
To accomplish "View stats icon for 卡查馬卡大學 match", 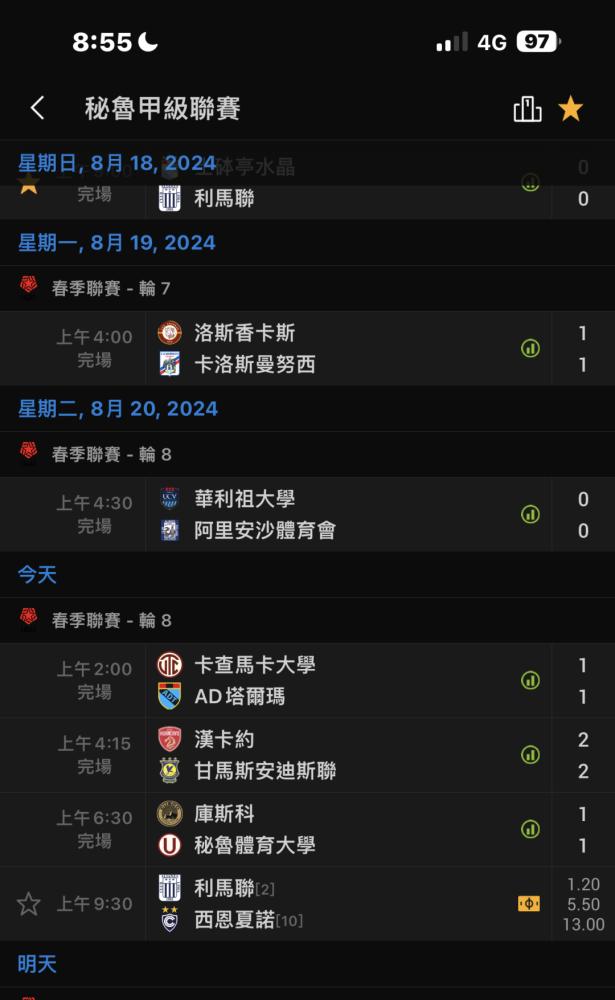I will (530, 681).
